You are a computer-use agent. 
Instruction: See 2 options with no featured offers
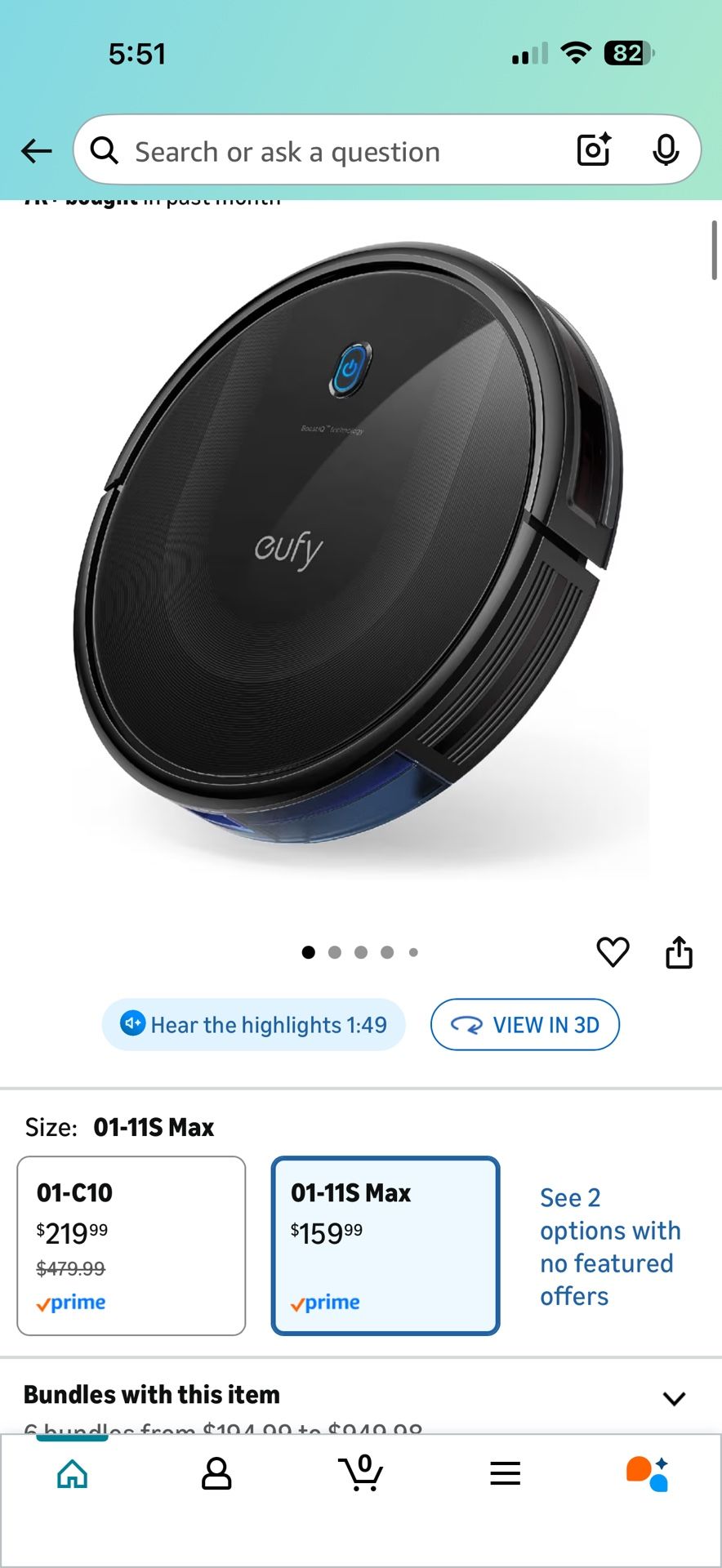click(609, 1246)
